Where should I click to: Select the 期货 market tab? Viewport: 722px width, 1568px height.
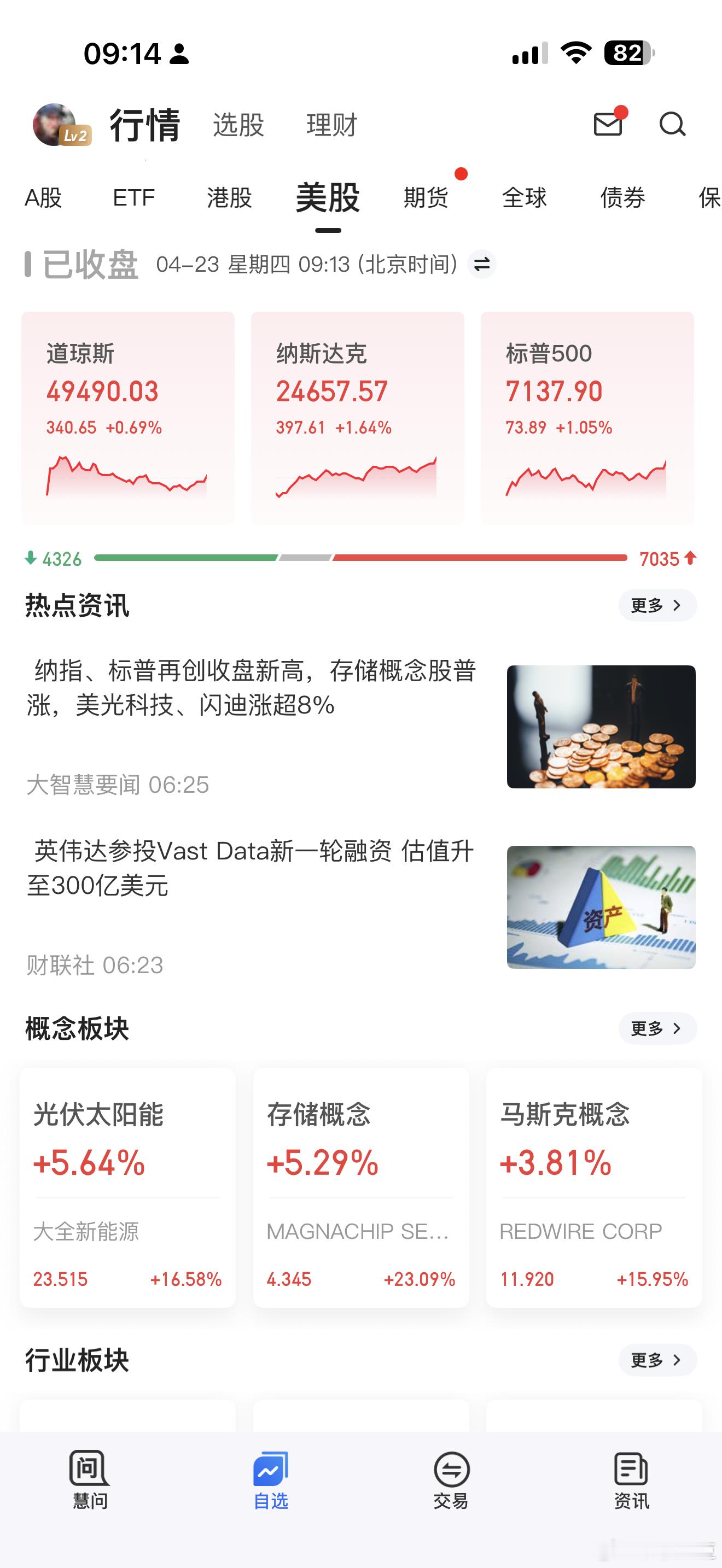[426, 198]
